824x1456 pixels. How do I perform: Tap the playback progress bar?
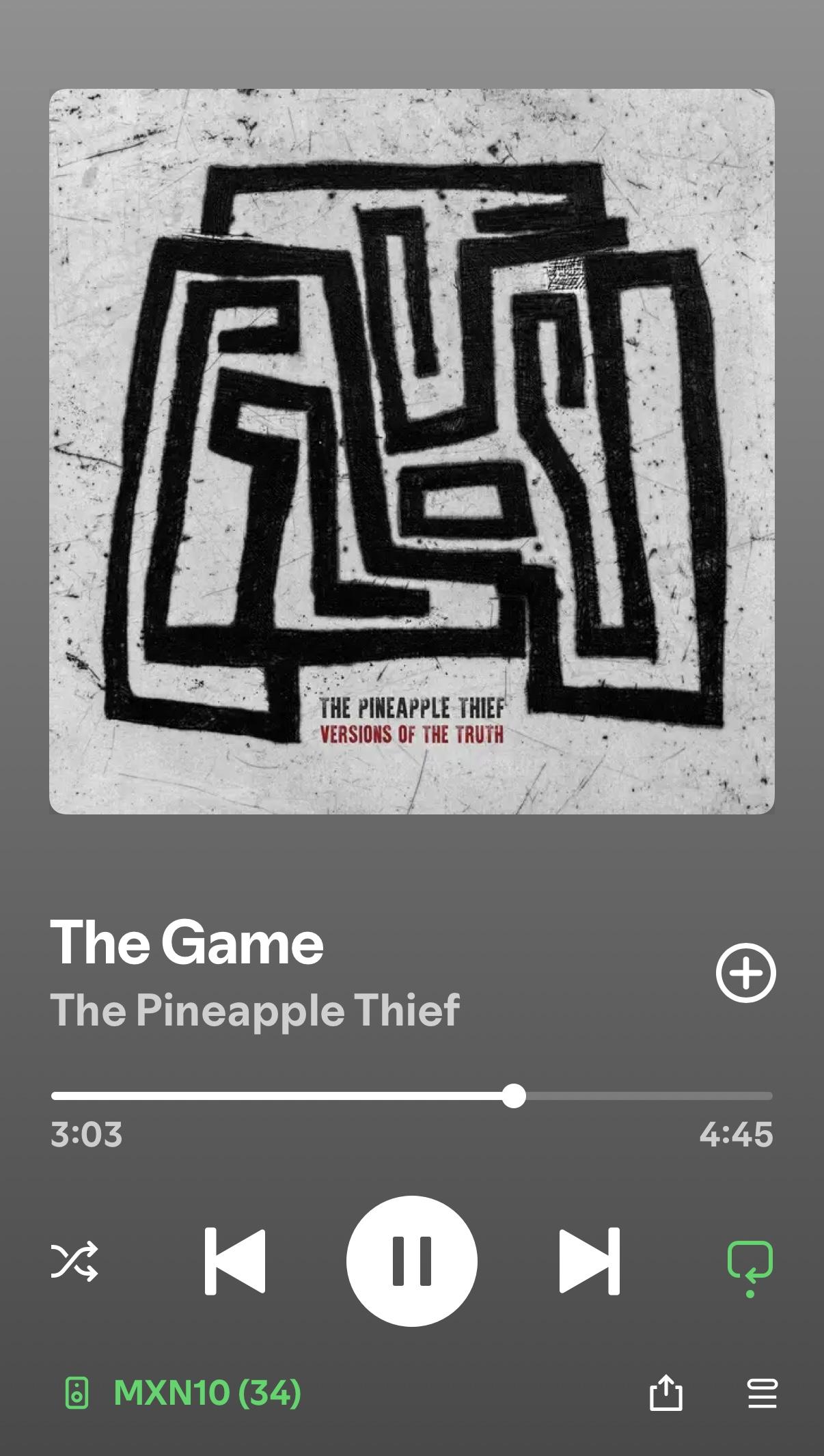click(x=411, y=1096)
